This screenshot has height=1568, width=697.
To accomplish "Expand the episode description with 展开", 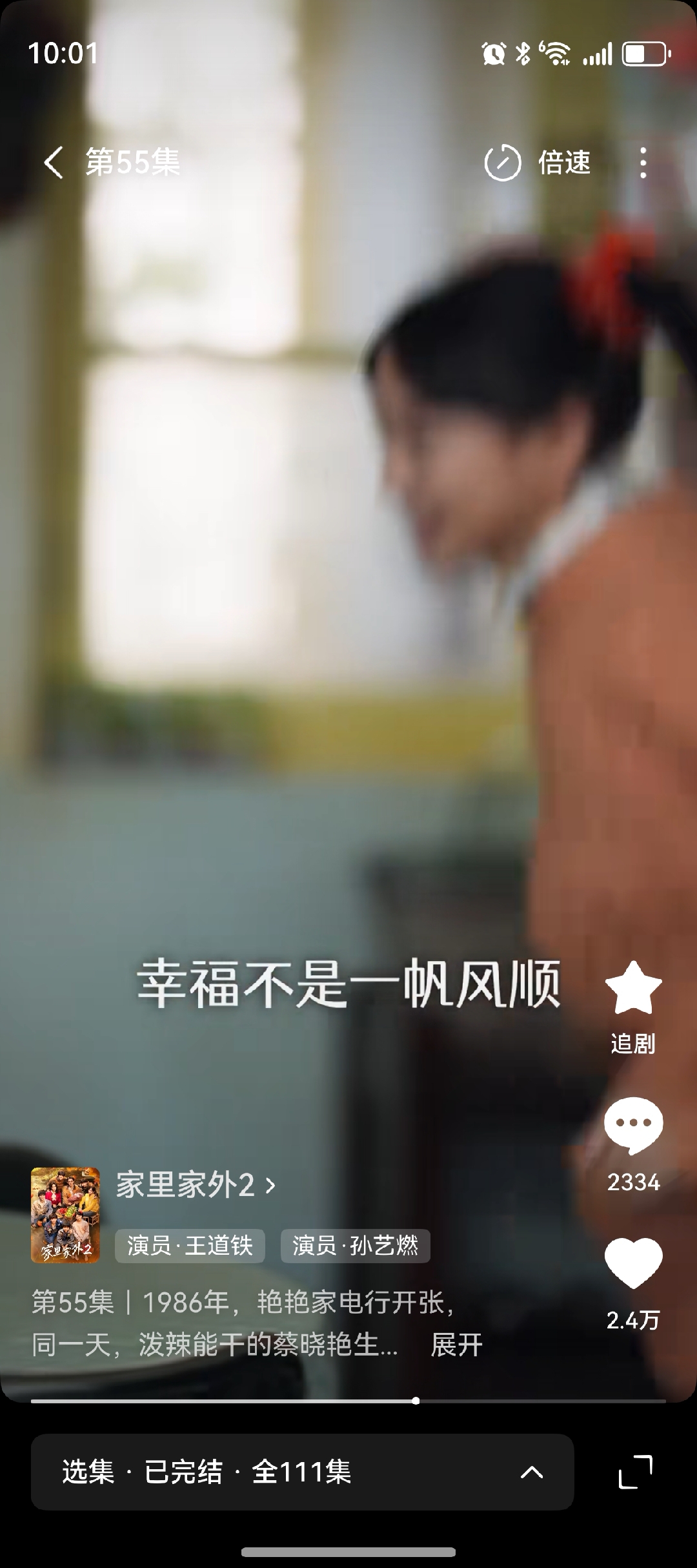I will pyautogui.click(x=456, y=1345).
